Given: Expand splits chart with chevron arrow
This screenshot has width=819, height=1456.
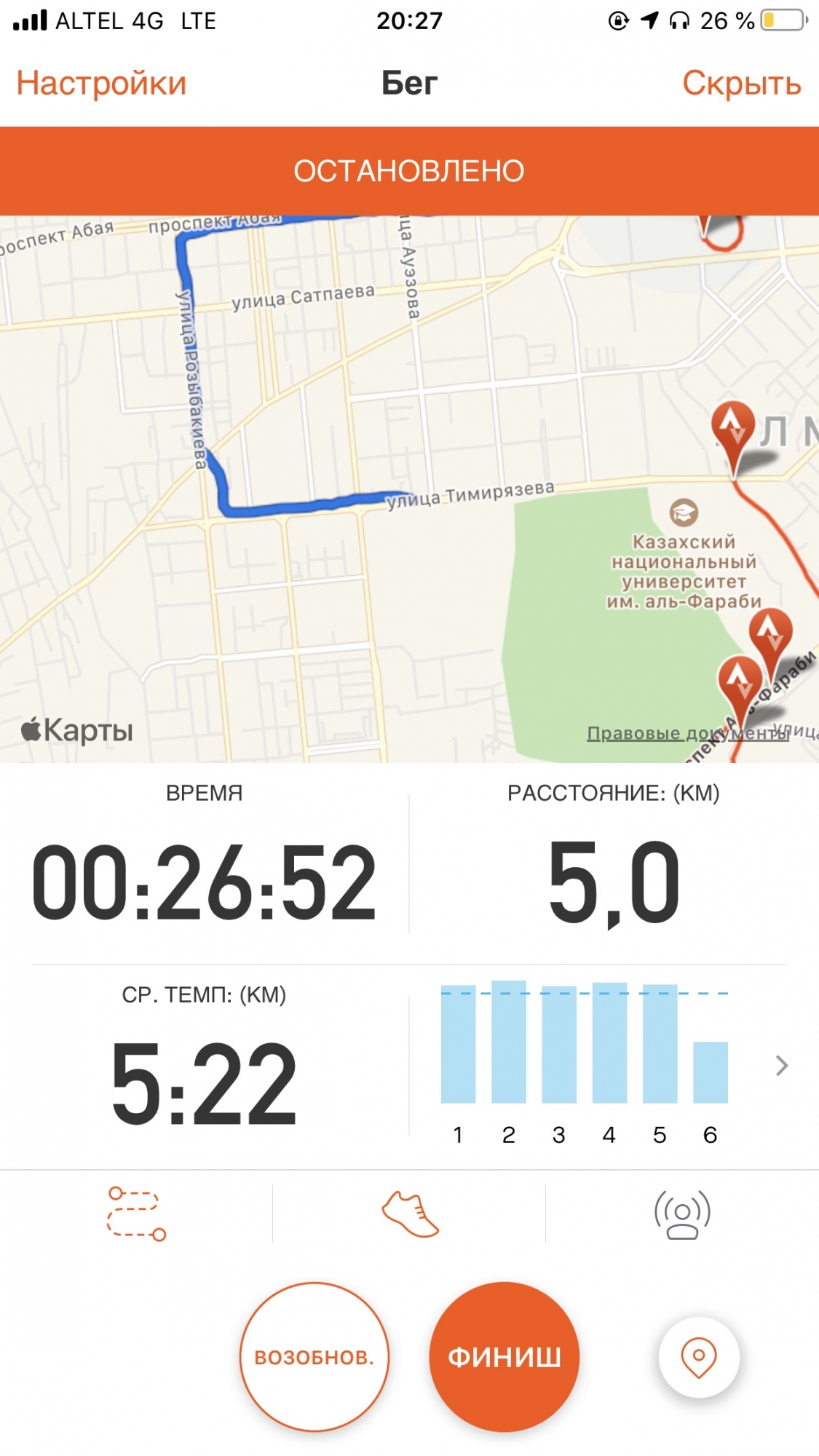Looking at the screenshot, I should coord(782,1066).
